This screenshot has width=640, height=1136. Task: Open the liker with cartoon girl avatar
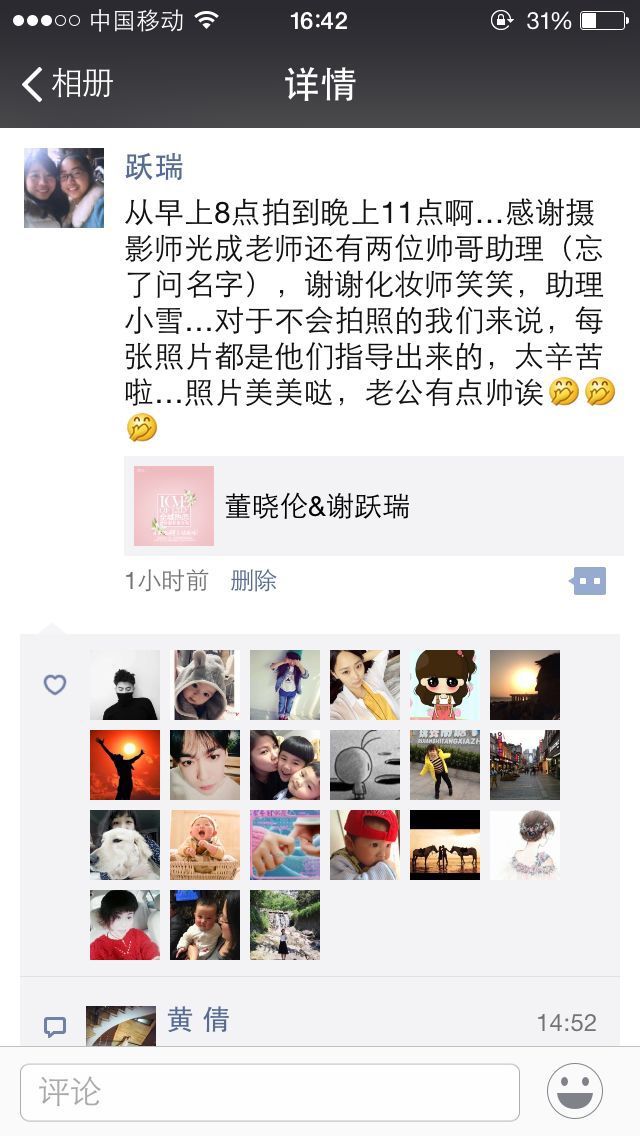pyautogui.click(x=445, y=685)
